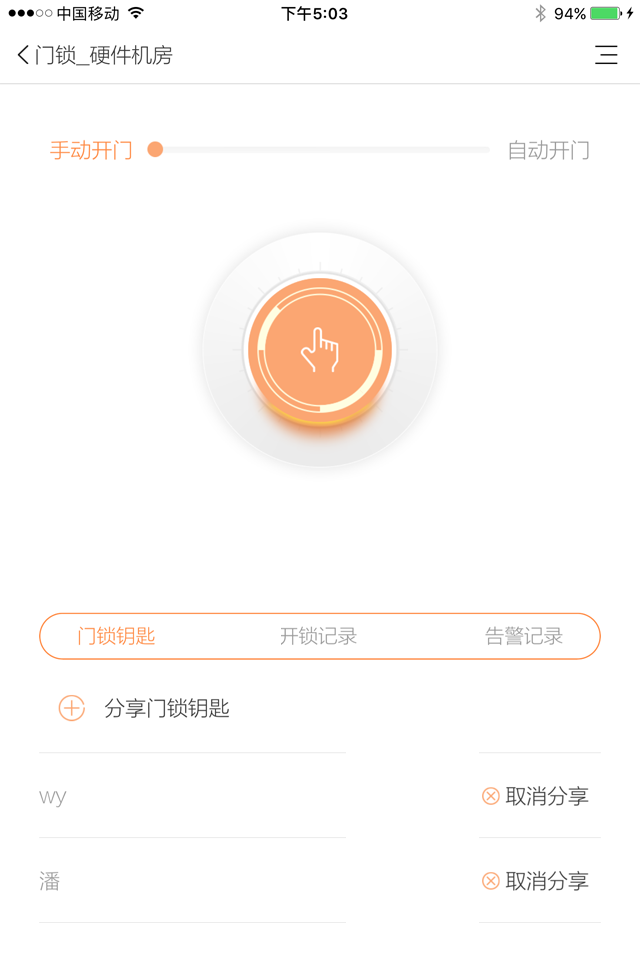This screenshot has width=640, height=960.
Task: Switch to 开锁记录 tab
Action: pyautogui.click(x=318, y=636)
